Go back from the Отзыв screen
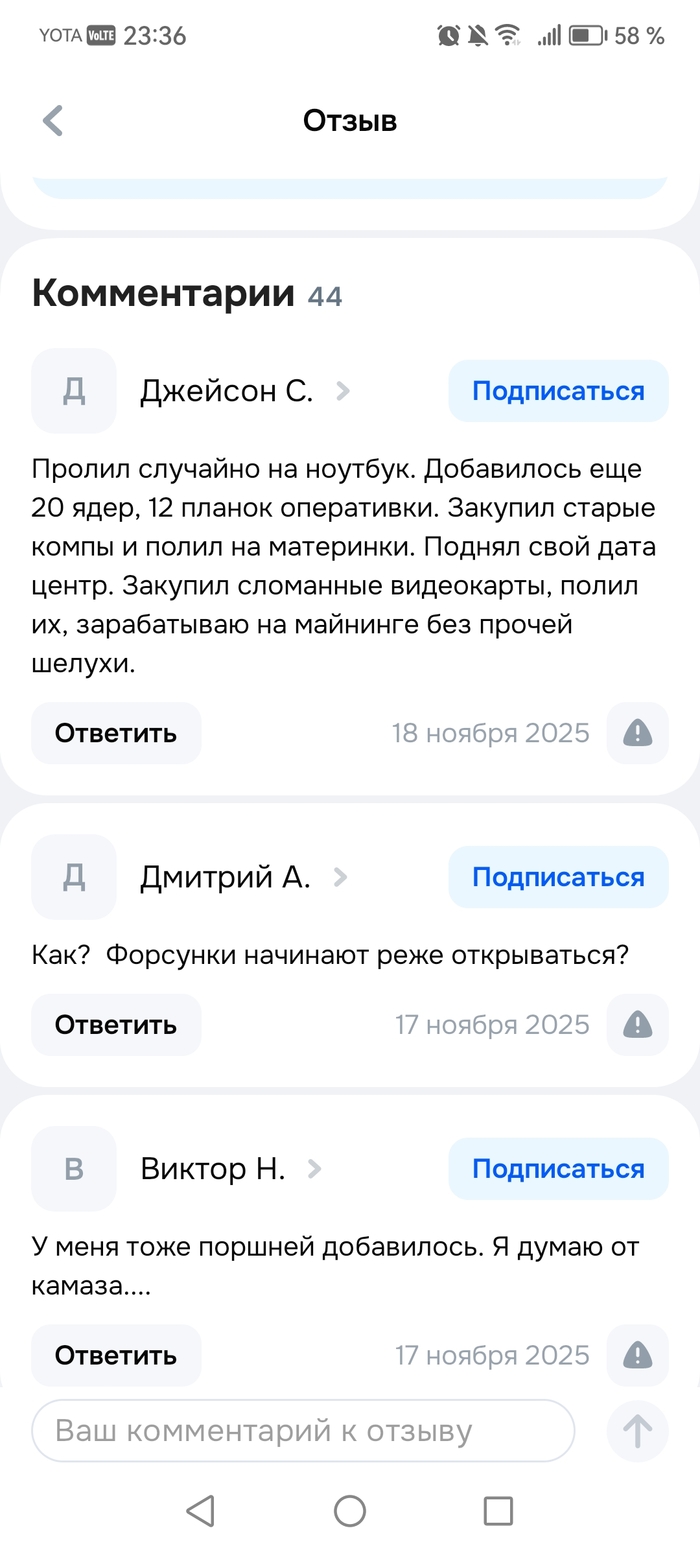 53,121
